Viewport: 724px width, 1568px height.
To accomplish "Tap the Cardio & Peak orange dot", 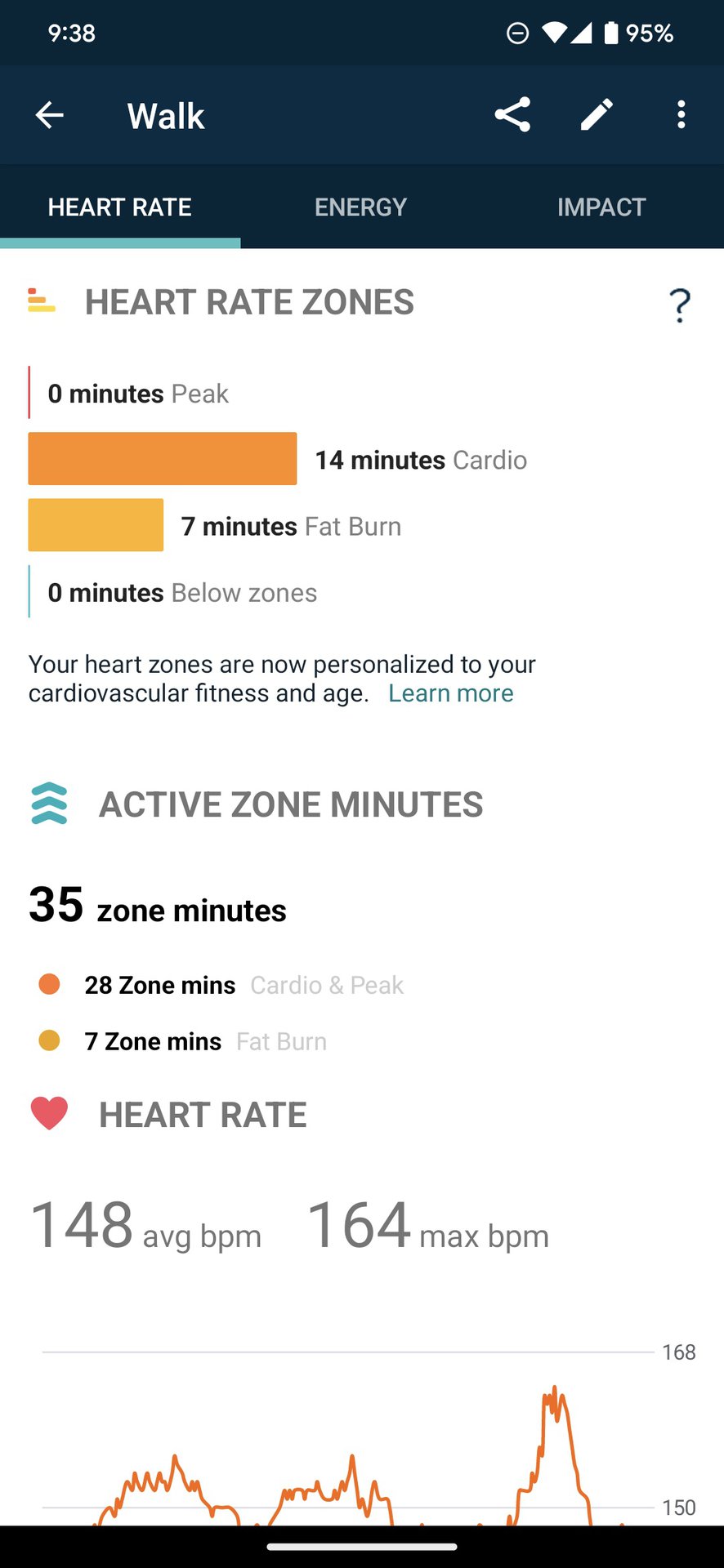I will 48,984.
